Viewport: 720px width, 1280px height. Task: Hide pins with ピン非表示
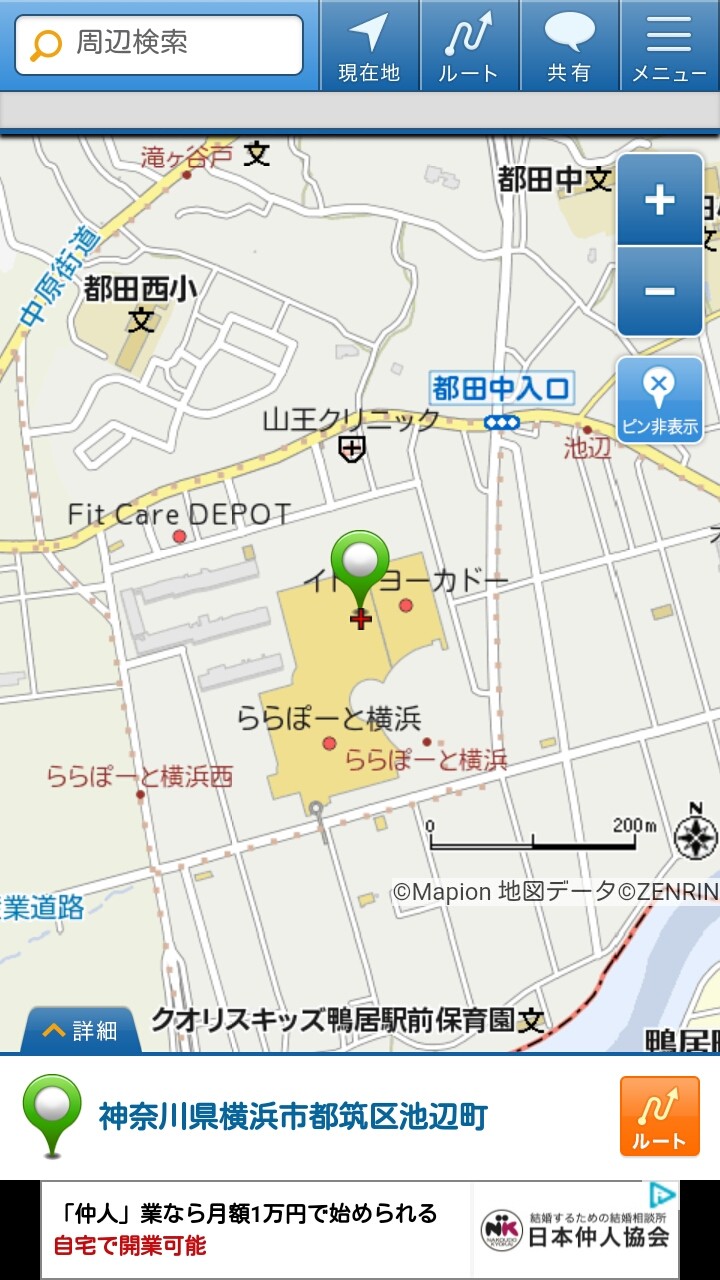click(660, 399)
